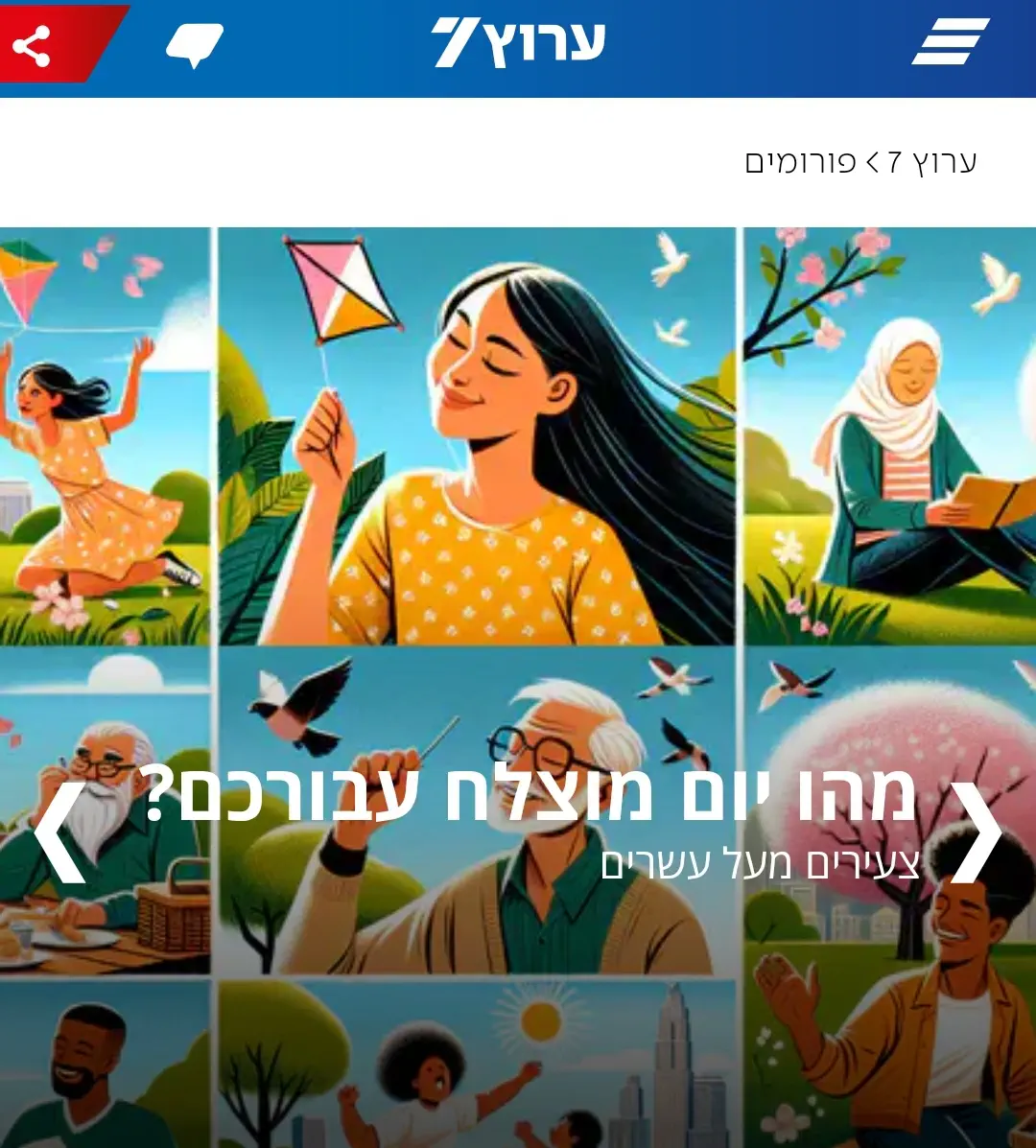Go to the previous slide with the left arrow
The height and width of the screenshot is (1148, 1036).
coord(59,831)
